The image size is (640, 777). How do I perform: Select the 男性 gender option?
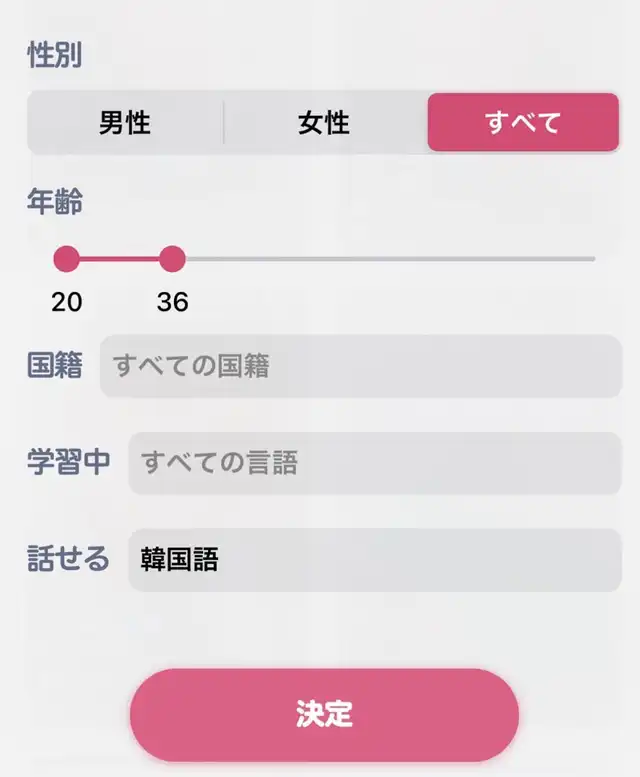pos(125,122)
